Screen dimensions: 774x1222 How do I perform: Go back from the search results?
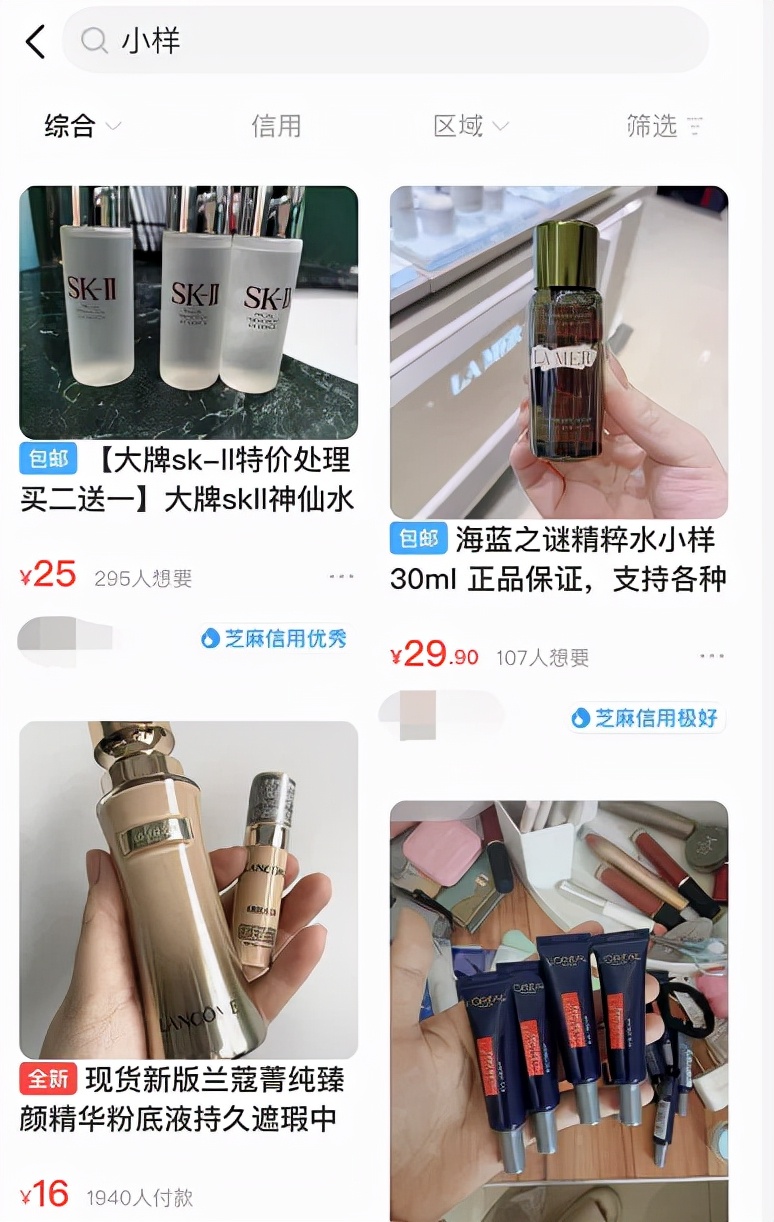click(36, 41)
